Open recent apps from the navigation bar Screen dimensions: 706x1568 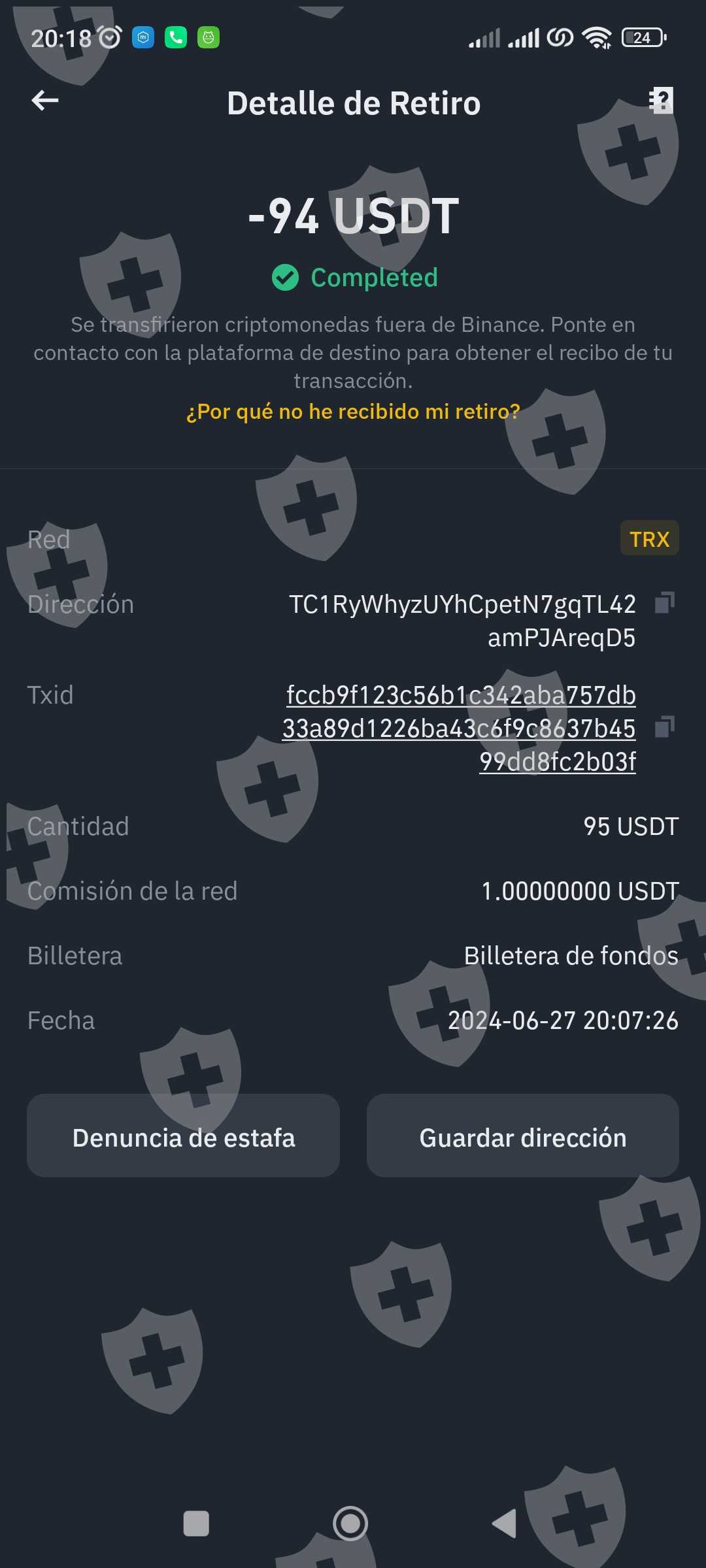pos(196,1524)
